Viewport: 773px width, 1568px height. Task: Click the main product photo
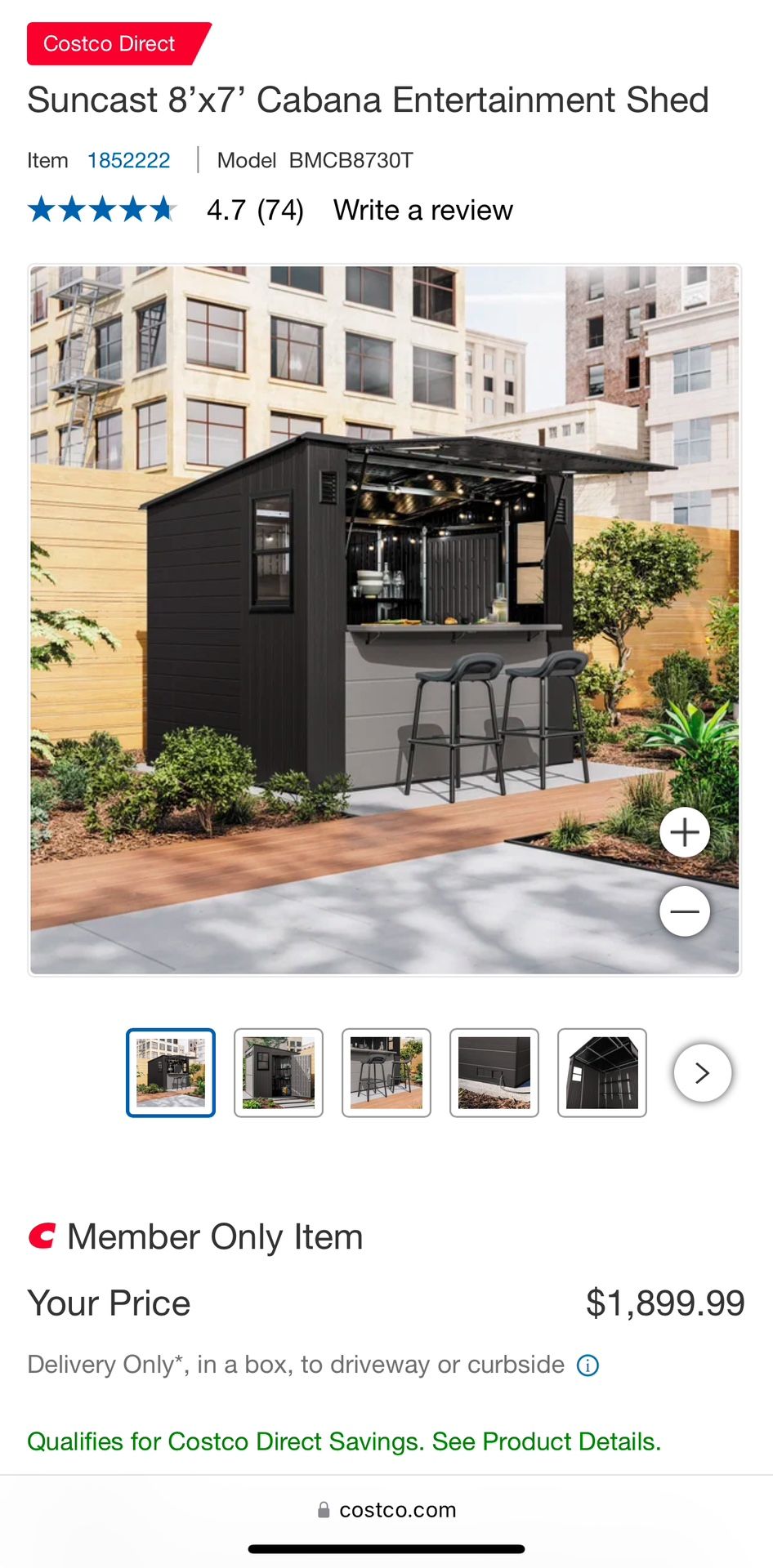coord(386,618)
